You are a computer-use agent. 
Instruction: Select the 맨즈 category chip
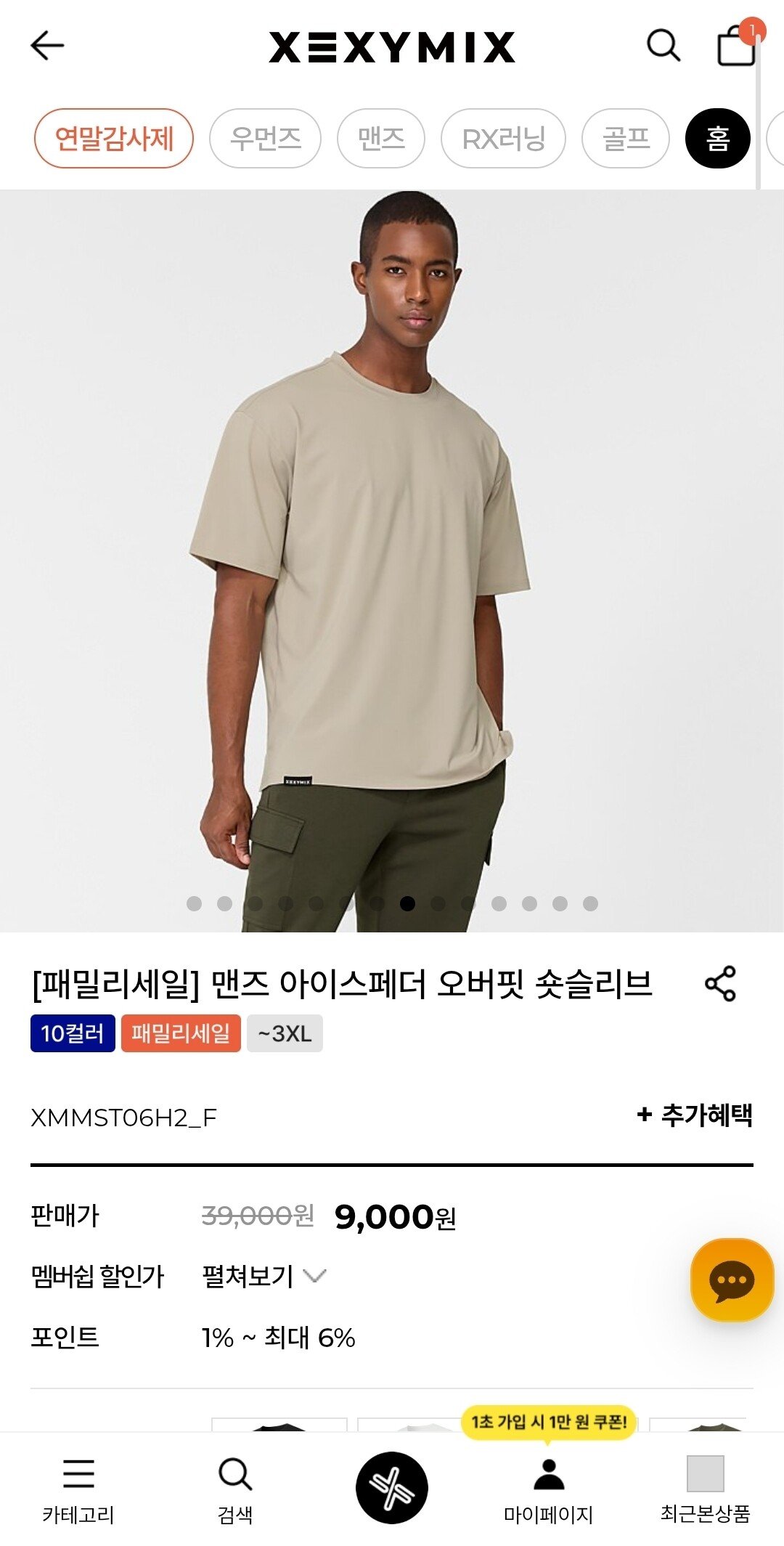point(382,138)
